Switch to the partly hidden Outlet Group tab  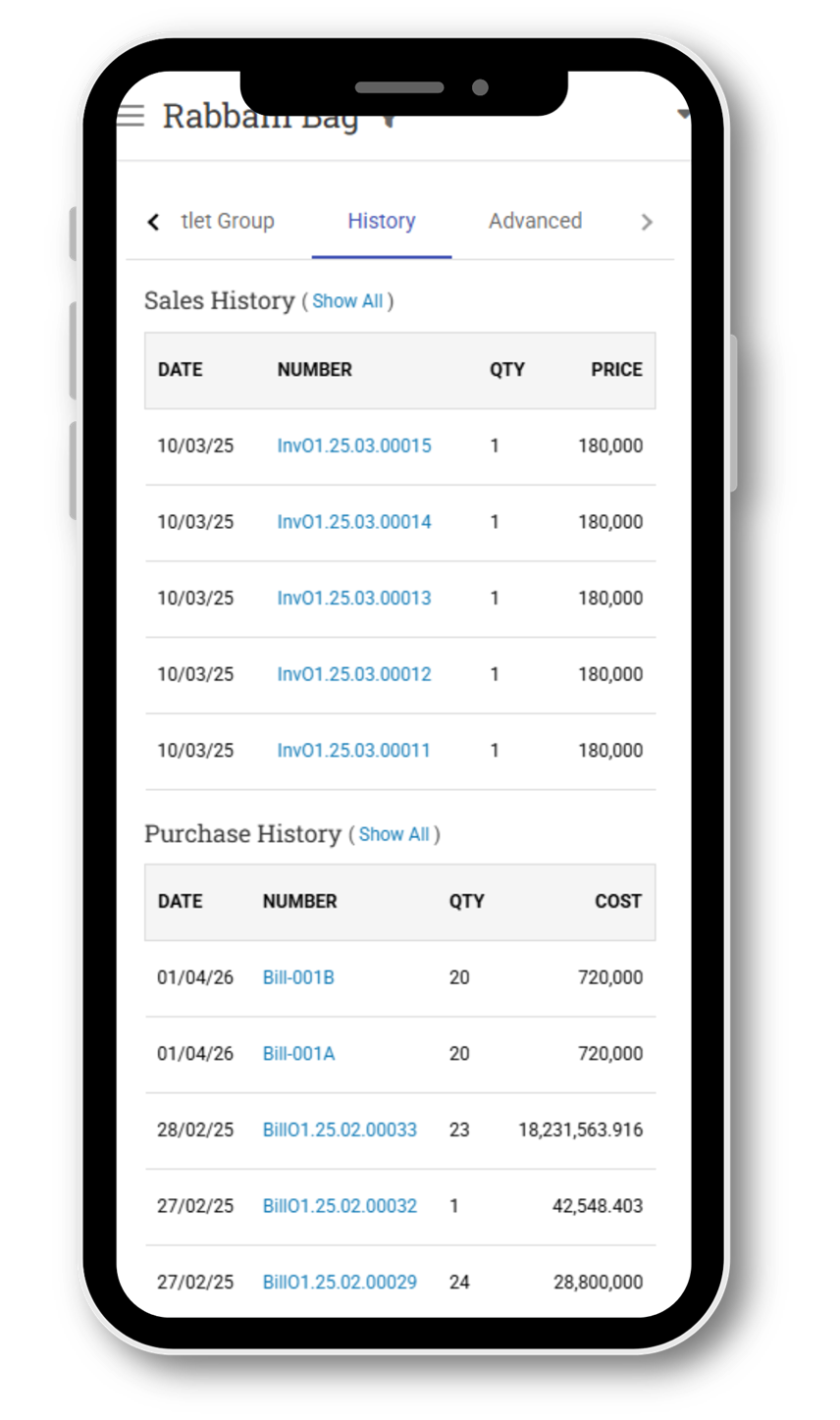228,221
